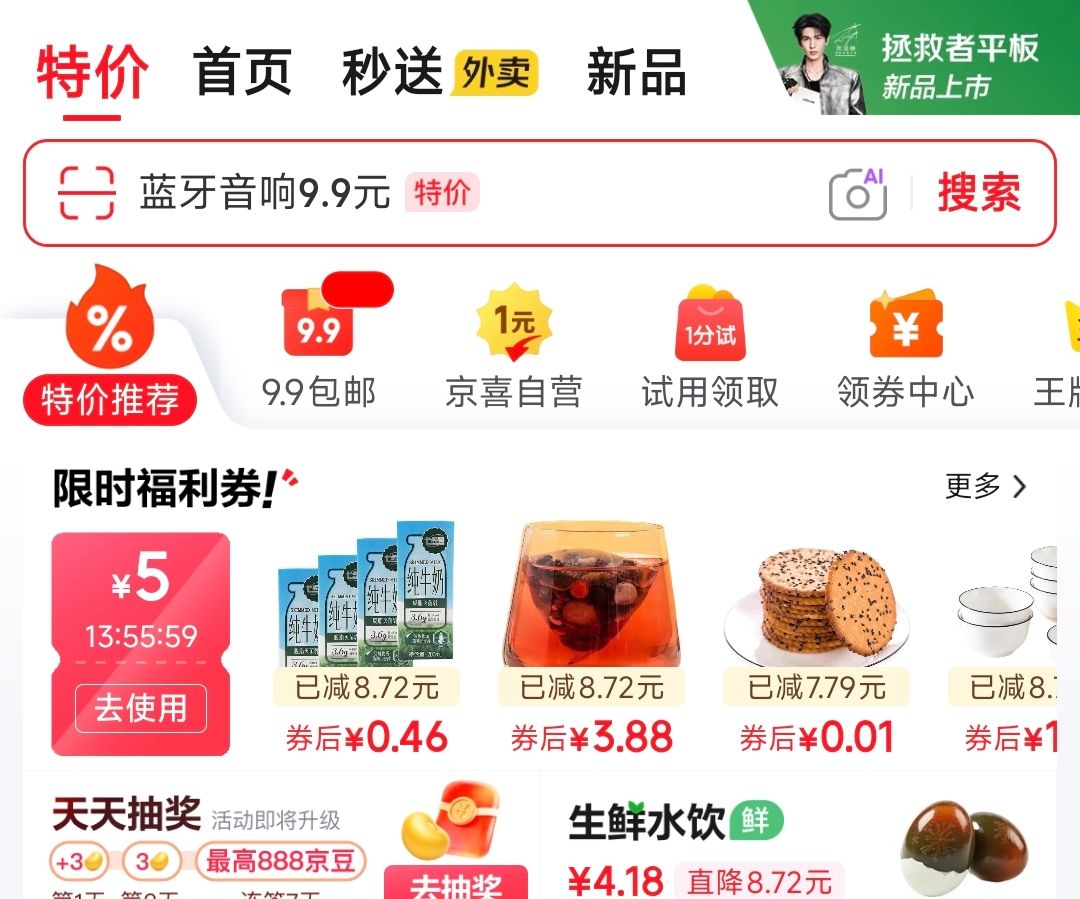Viewport: 1080px width, 899px height.
Task: Switch to the 新品 tab
Action: (x=636, y=72)
